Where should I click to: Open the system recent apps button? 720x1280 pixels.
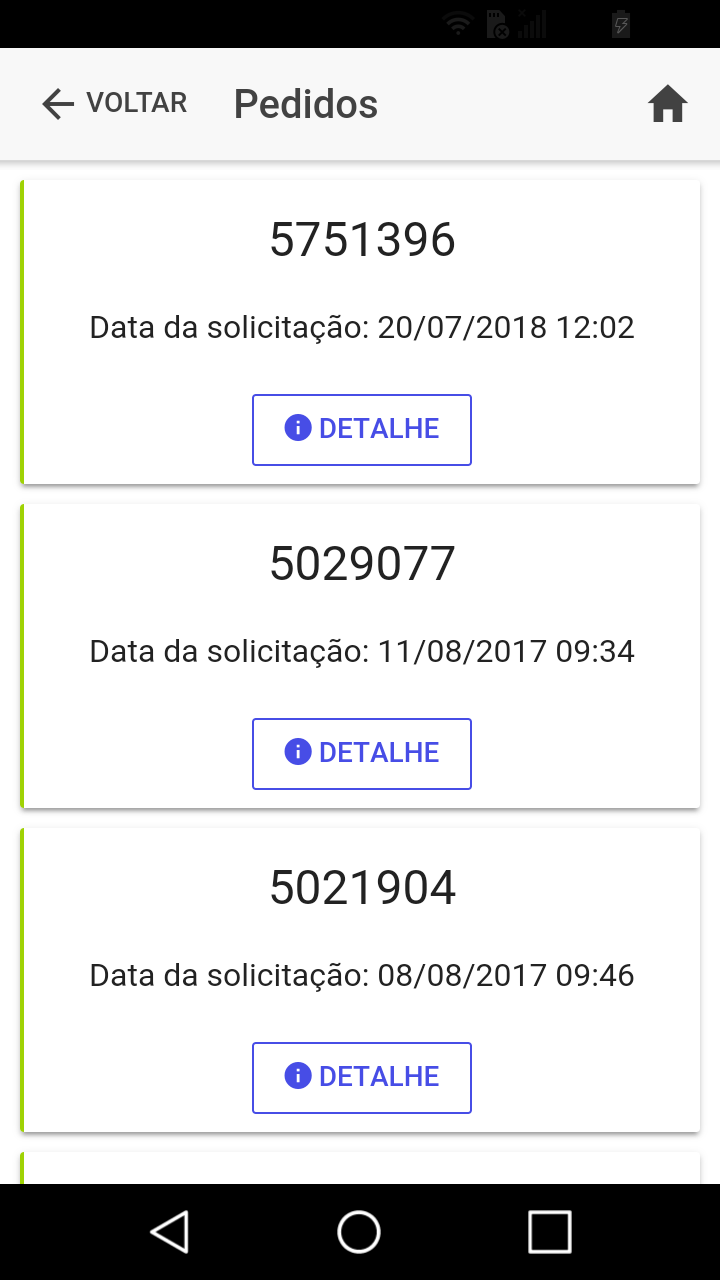click(x=549, y=1231)
